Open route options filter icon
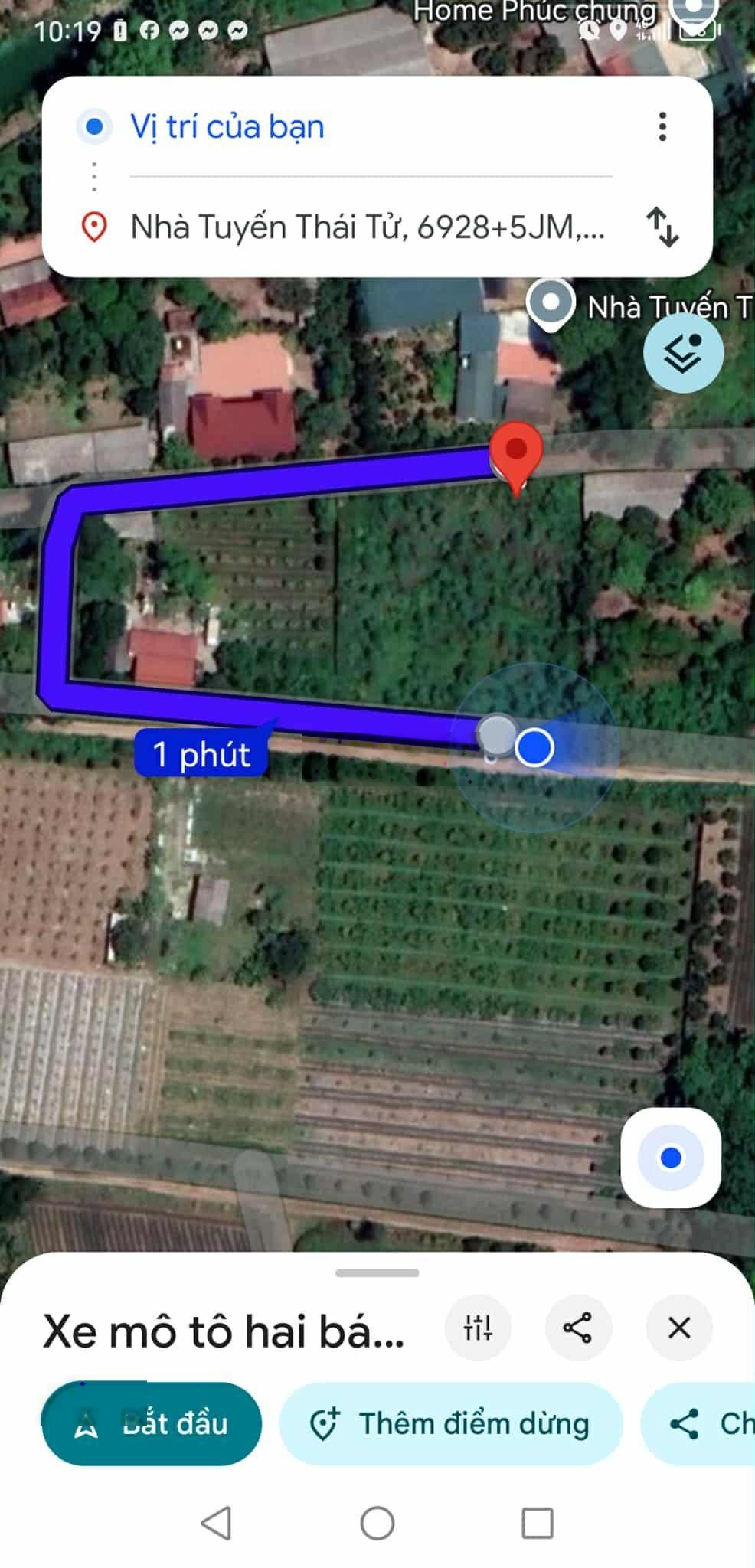 [478, 1328]
